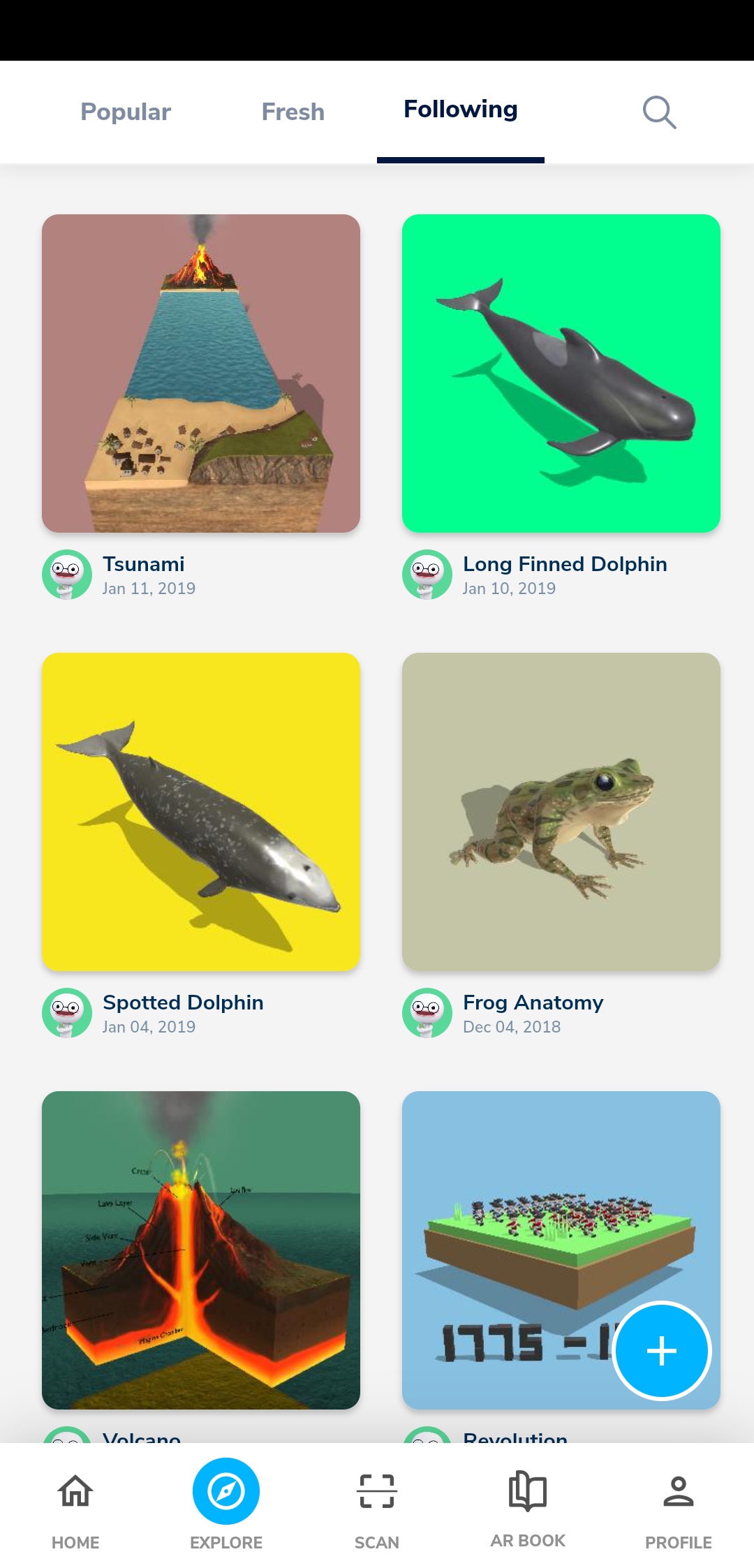This screenshot has width=754, height=1568.
Task: Open the Volcano model thumbnail
Action: point(201,1250)
